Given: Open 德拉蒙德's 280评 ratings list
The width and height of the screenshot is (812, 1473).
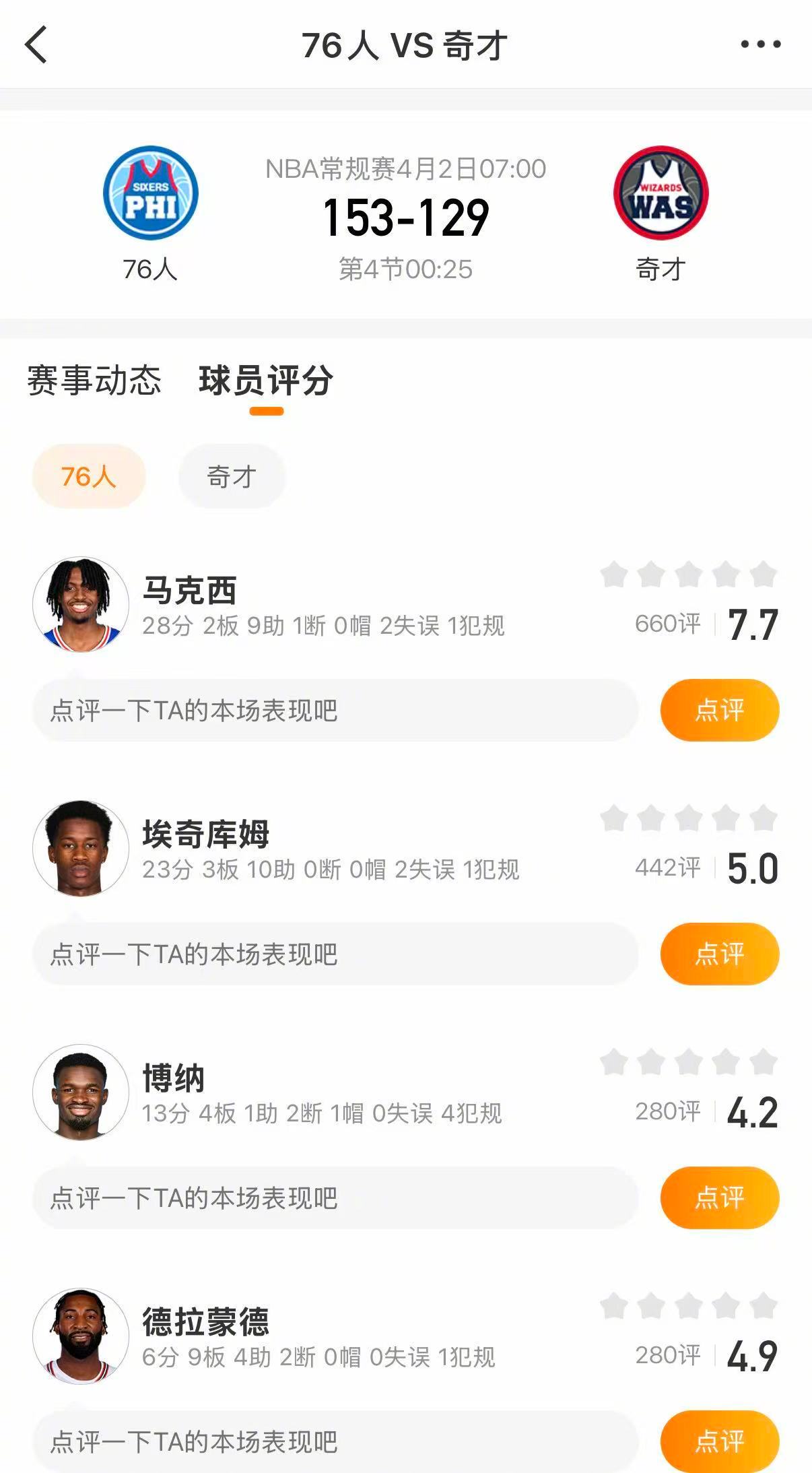Looking at the screenshot, I should 669,1356.
